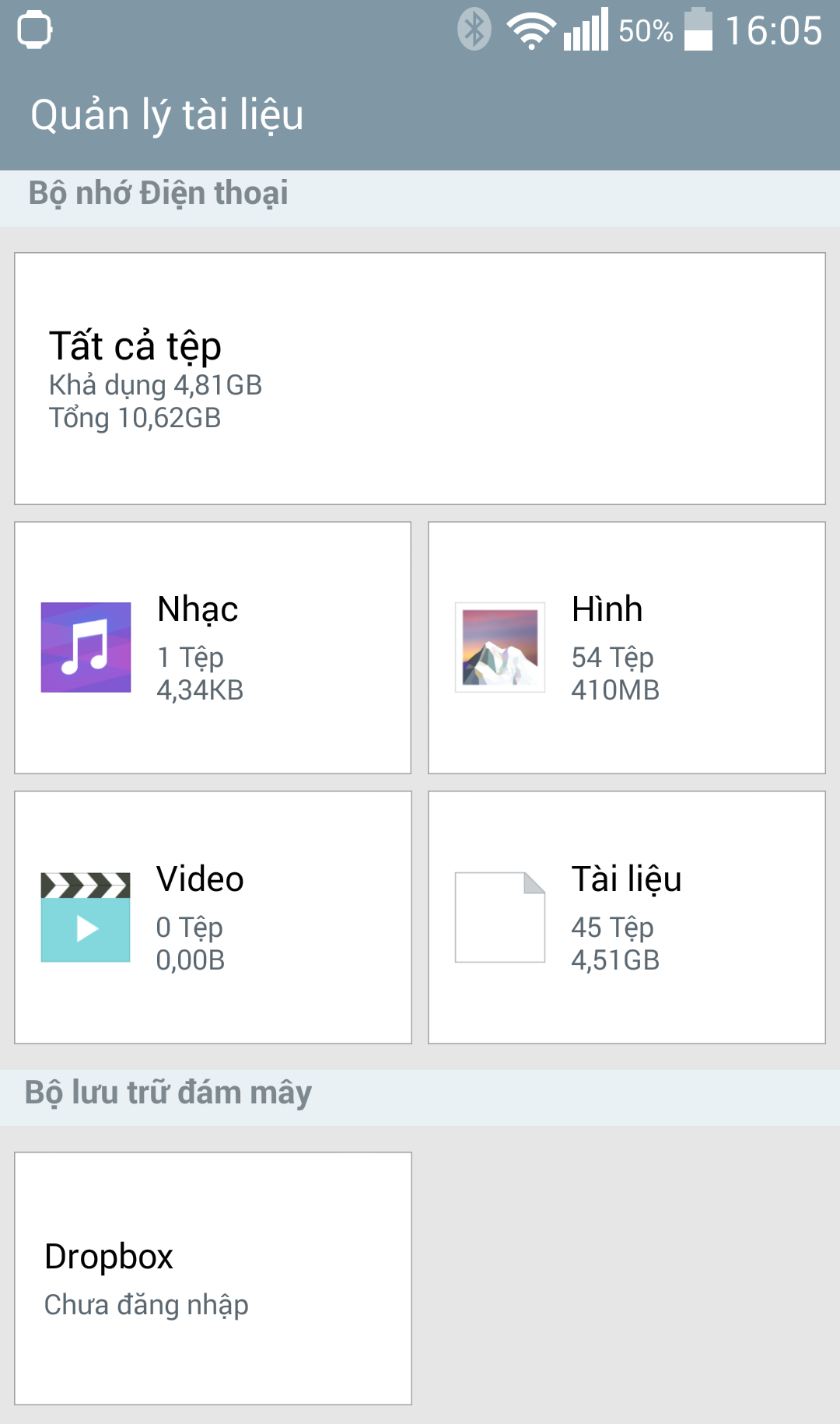This screenshot has height=1424, width=840.
Task: Open the Tài liệu document icon
Action: pyautogui.click(x=499, y=916)
